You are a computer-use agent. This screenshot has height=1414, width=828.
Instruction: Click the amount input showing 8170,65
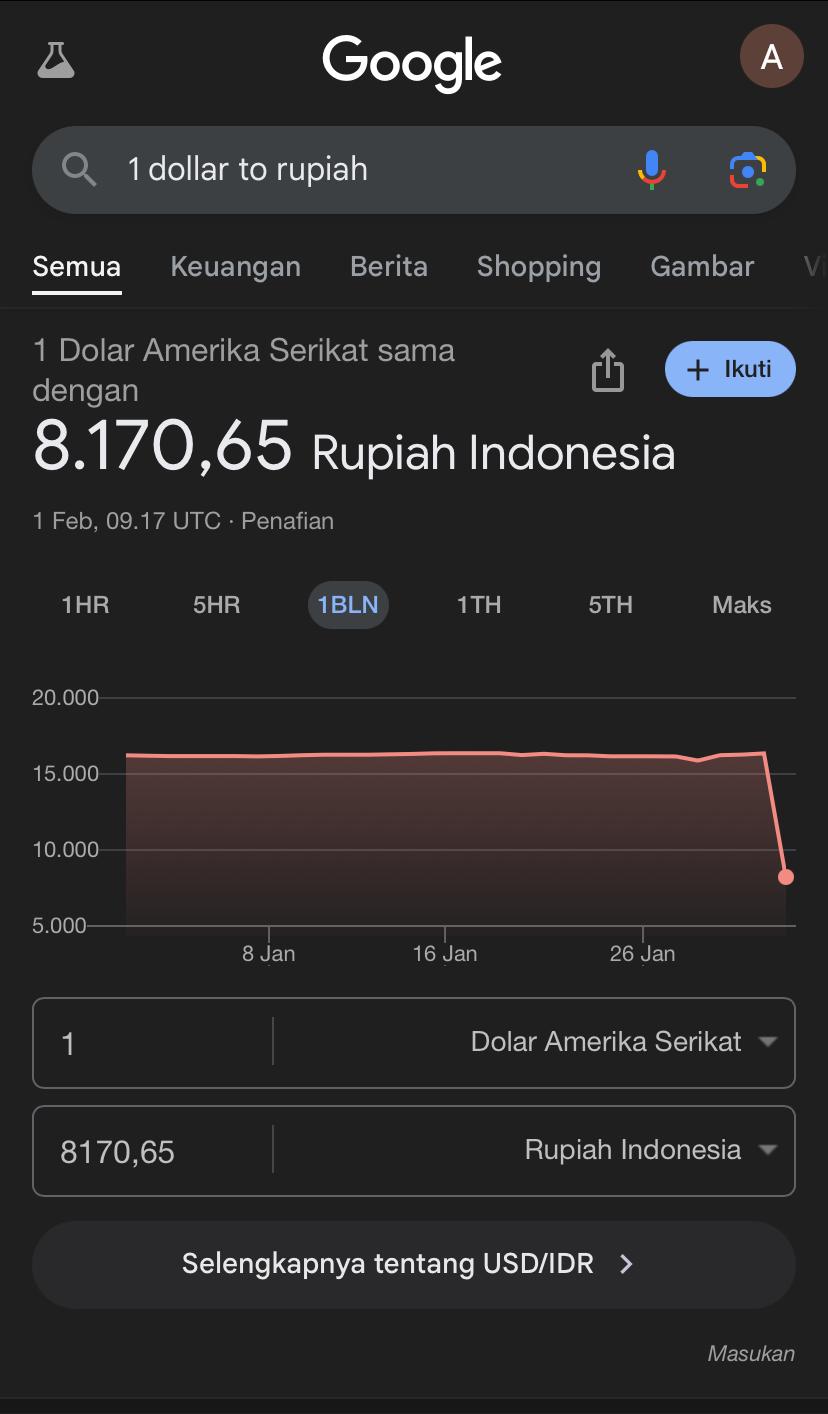(150, 1150)
